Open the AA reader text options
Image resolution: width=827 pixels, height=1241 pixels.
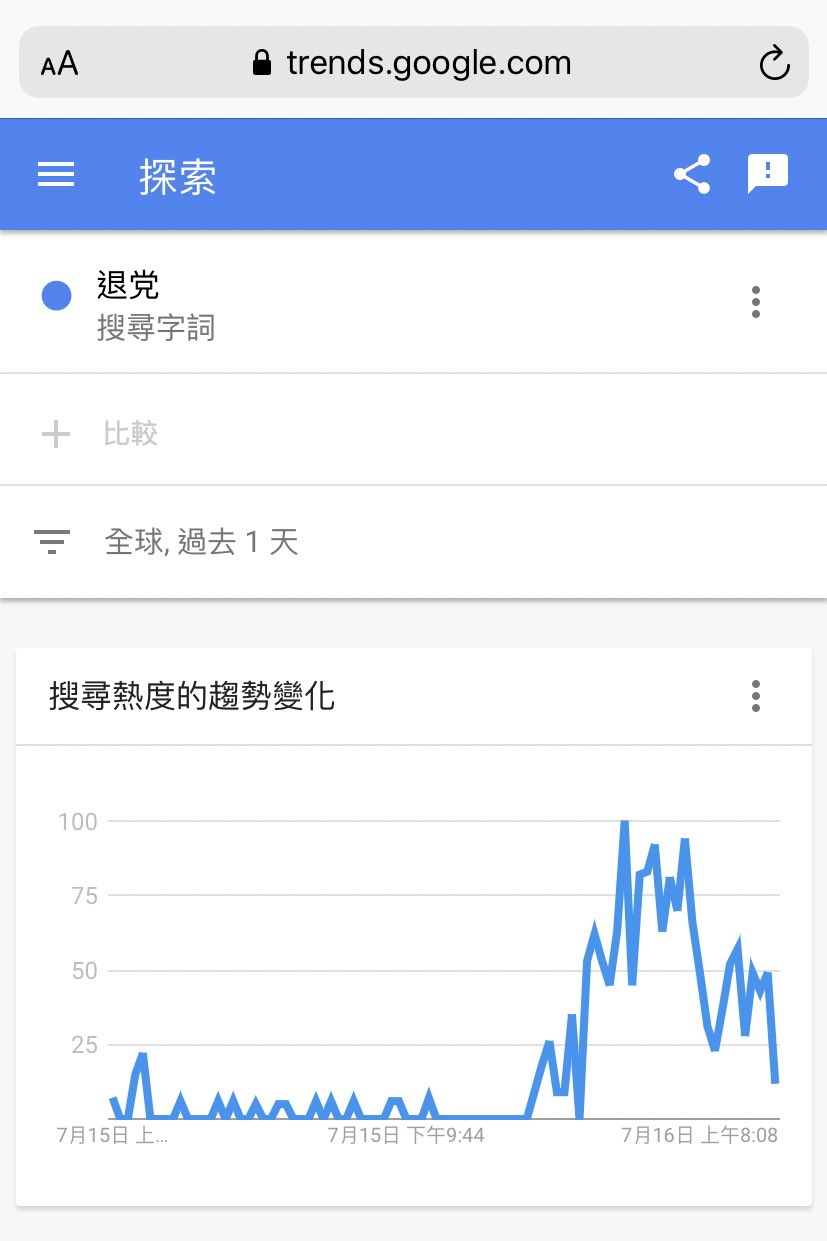coord(59,64)
